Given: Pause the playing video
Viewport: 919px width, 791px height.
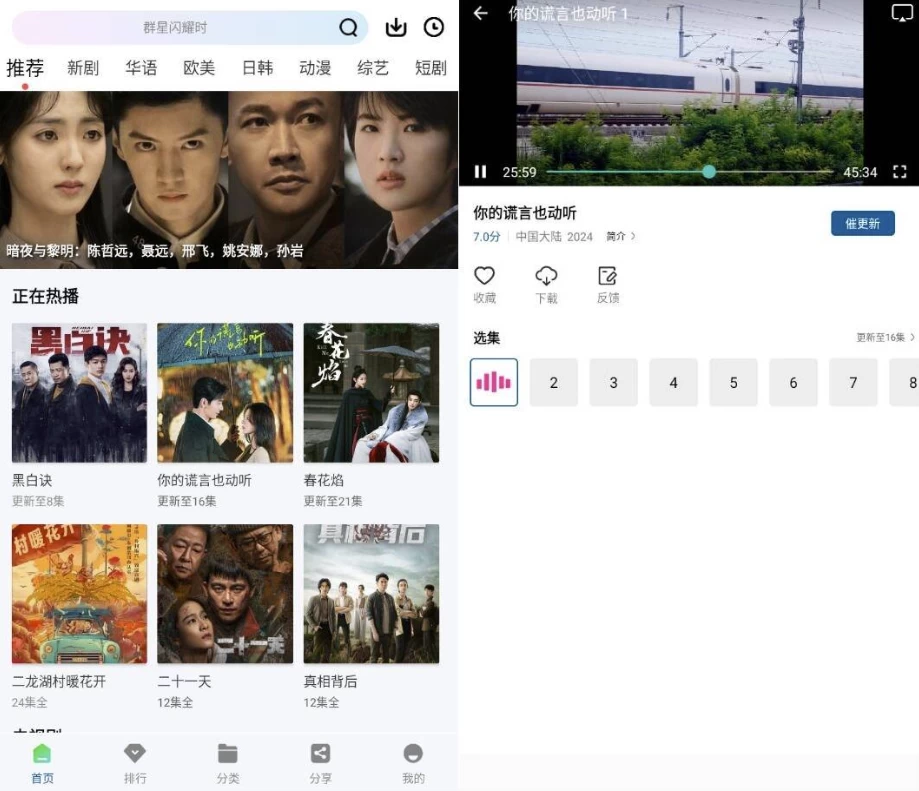Looking at the screenshot, I should pyautogui.click(x=480, y=172).
